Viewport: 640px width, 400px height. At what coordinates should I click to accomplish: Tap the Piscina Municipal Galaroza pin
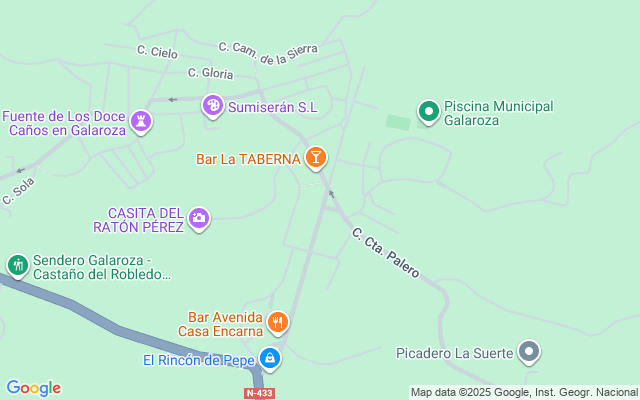tap(429, 112)
